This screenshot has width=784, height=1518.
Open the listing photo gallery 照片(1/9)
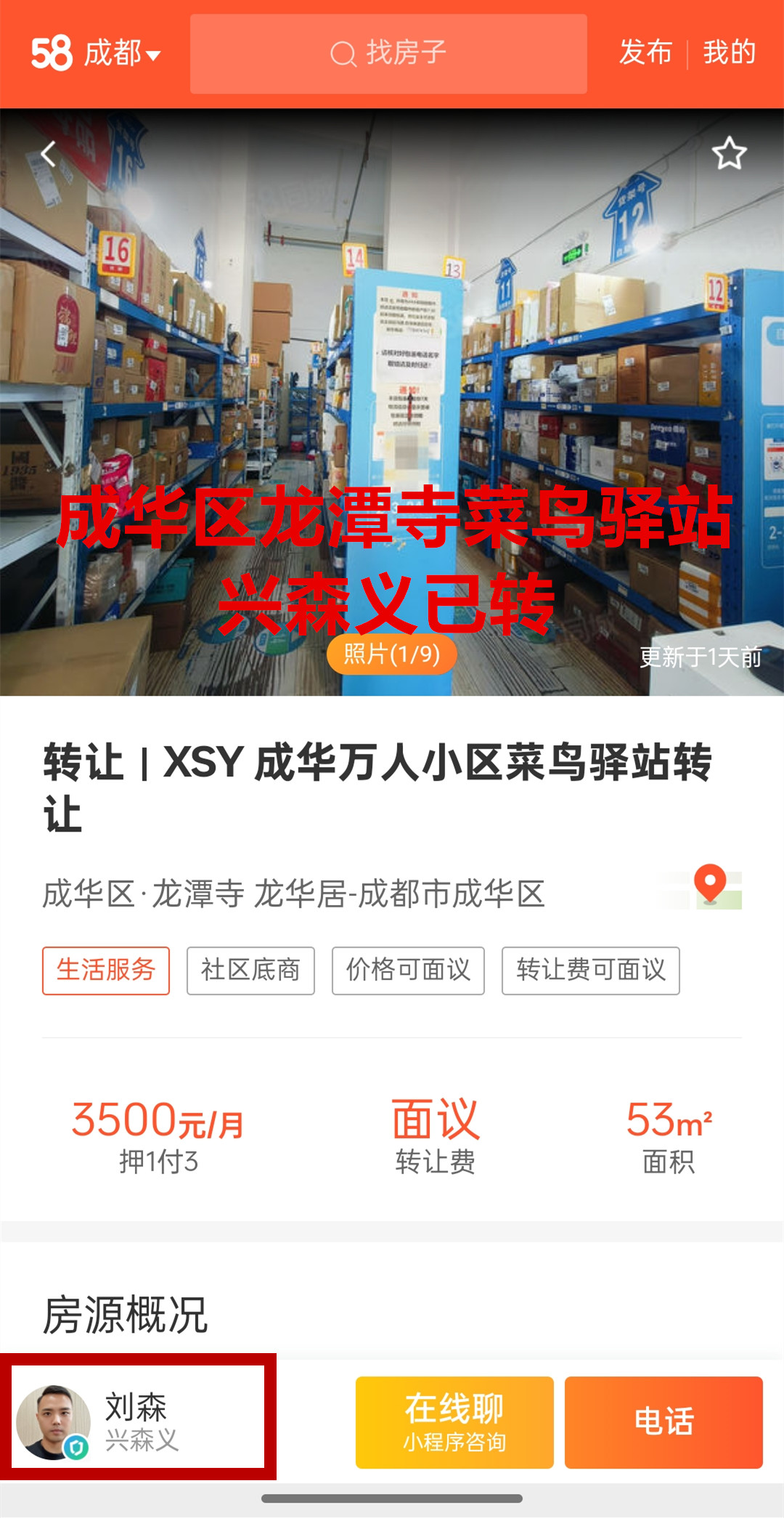click(392, 654)
